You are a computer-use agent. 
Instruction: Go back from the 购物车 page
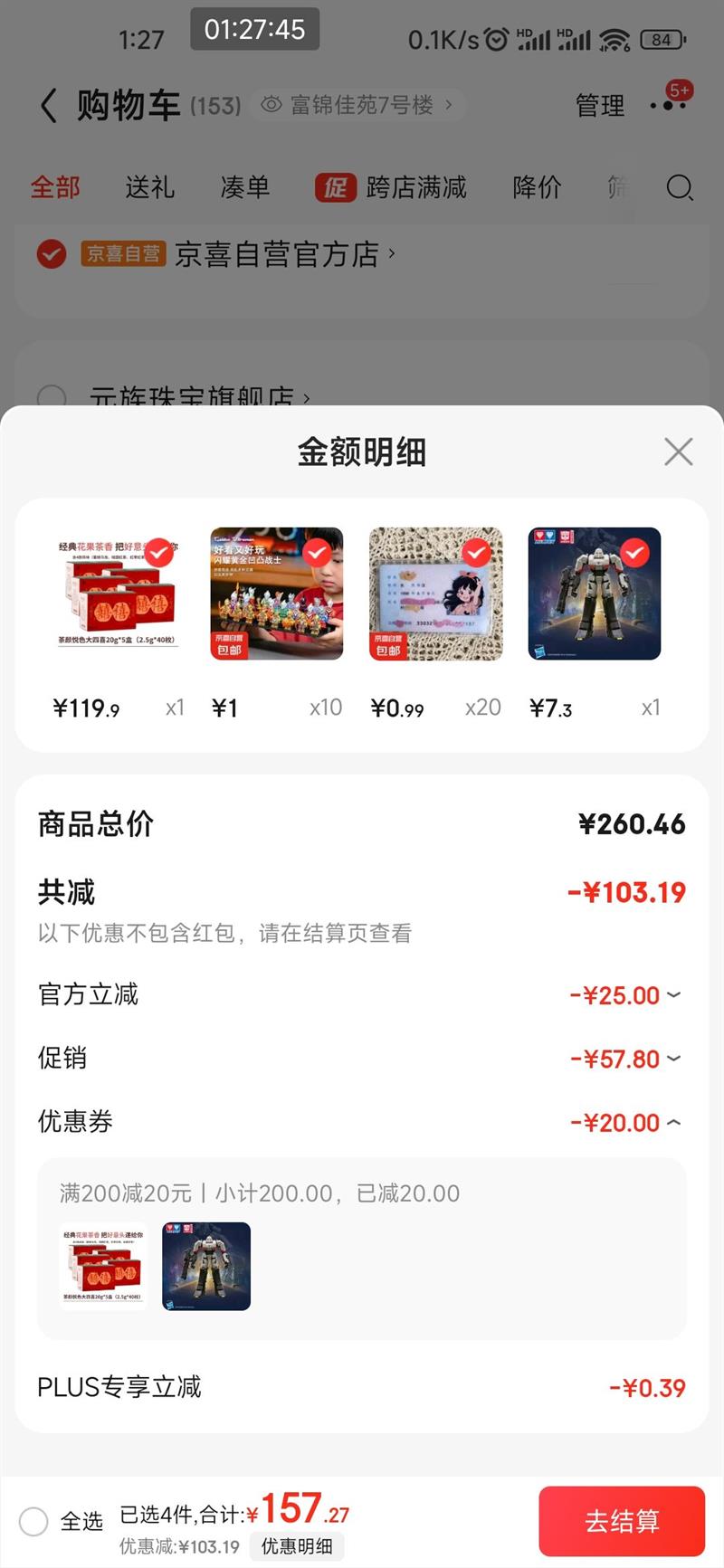pyautogui.click(x=49, y=106)
